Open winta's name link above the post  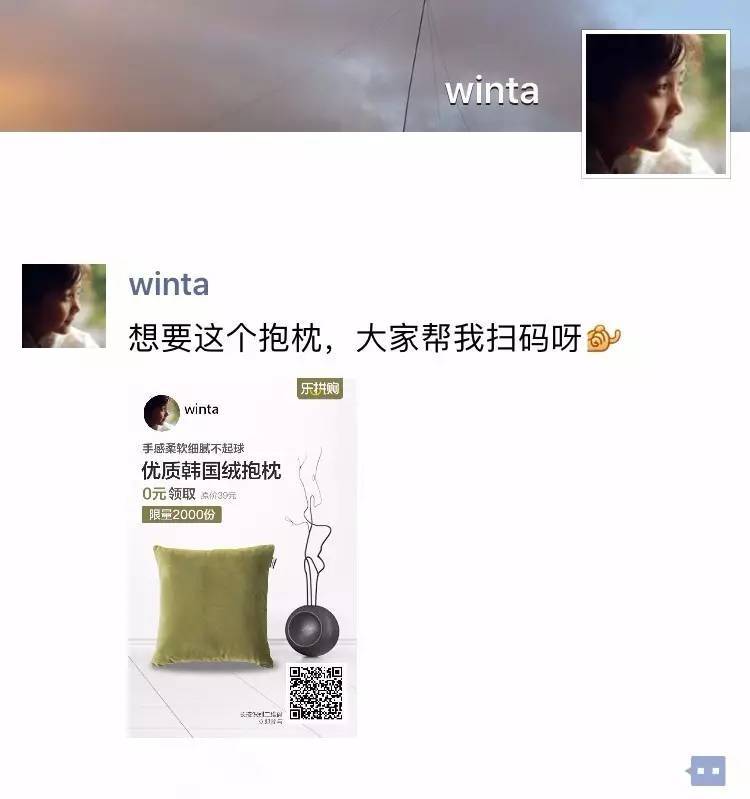[169, 284]
